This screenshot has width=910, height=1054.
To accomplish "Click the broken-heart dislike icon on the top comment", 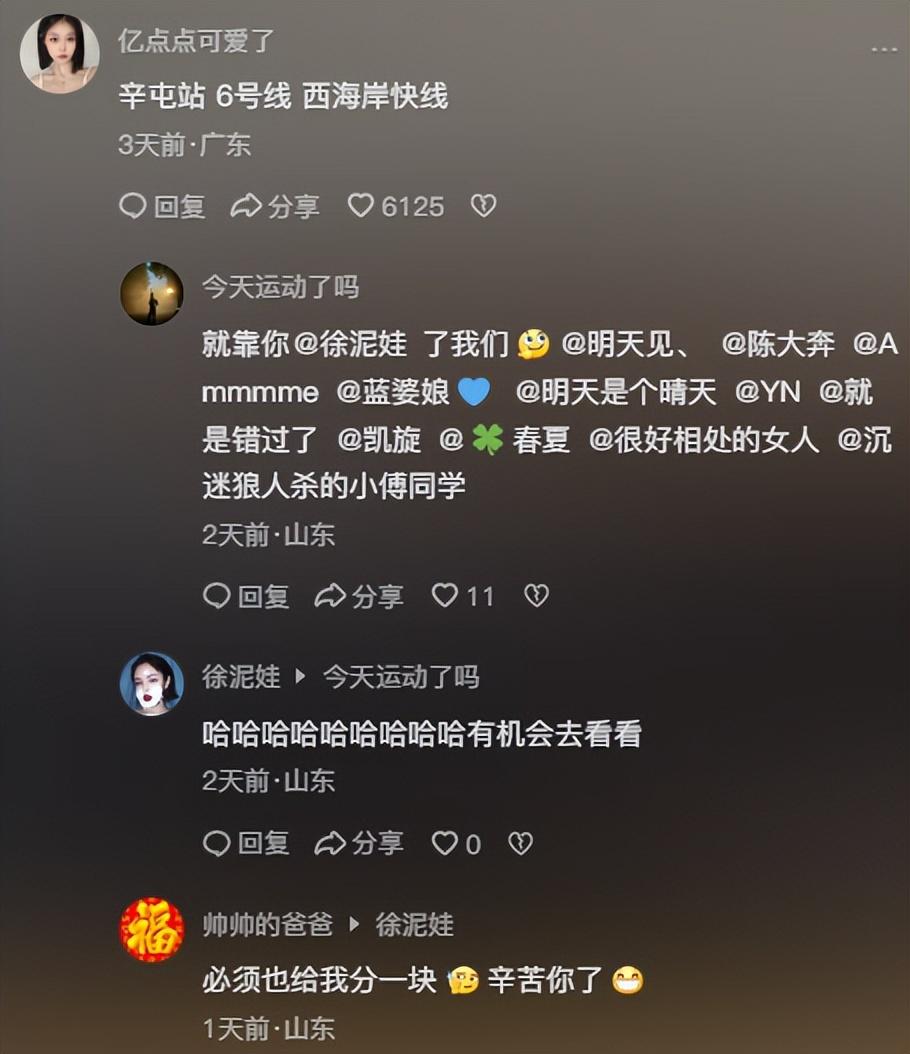I will 481,206.
